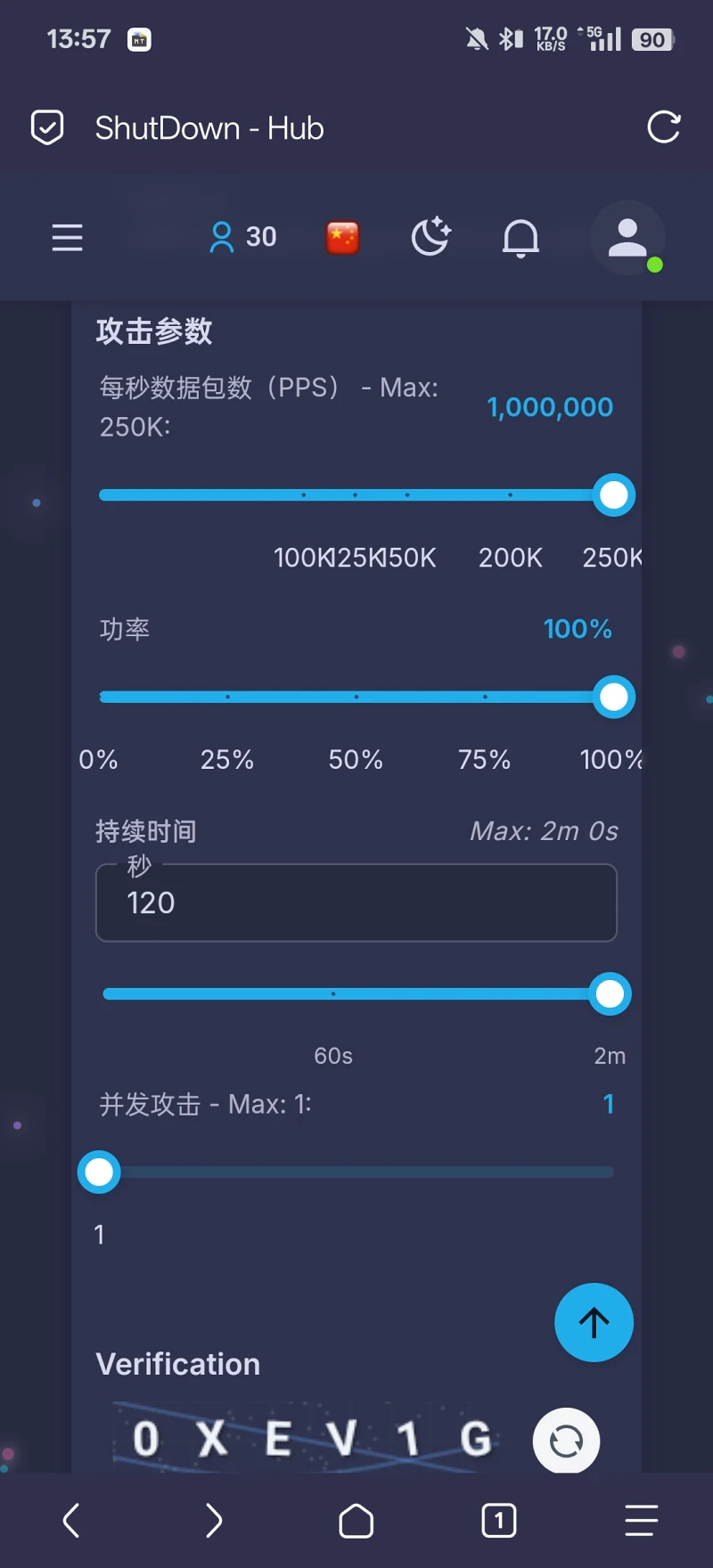
Task: Open the browser tab switcher showing 1
Action: [x=499, y=1521]
